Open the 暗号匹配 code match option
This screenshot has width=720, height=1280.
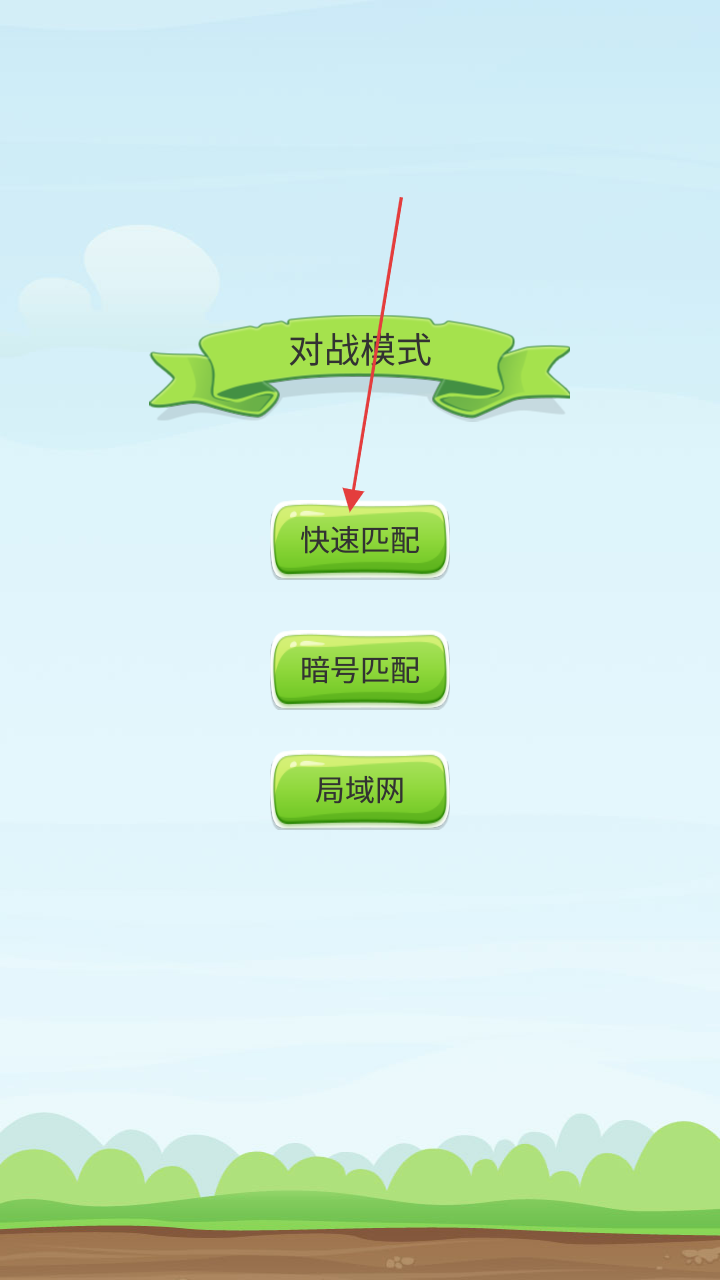pos(360,670)
